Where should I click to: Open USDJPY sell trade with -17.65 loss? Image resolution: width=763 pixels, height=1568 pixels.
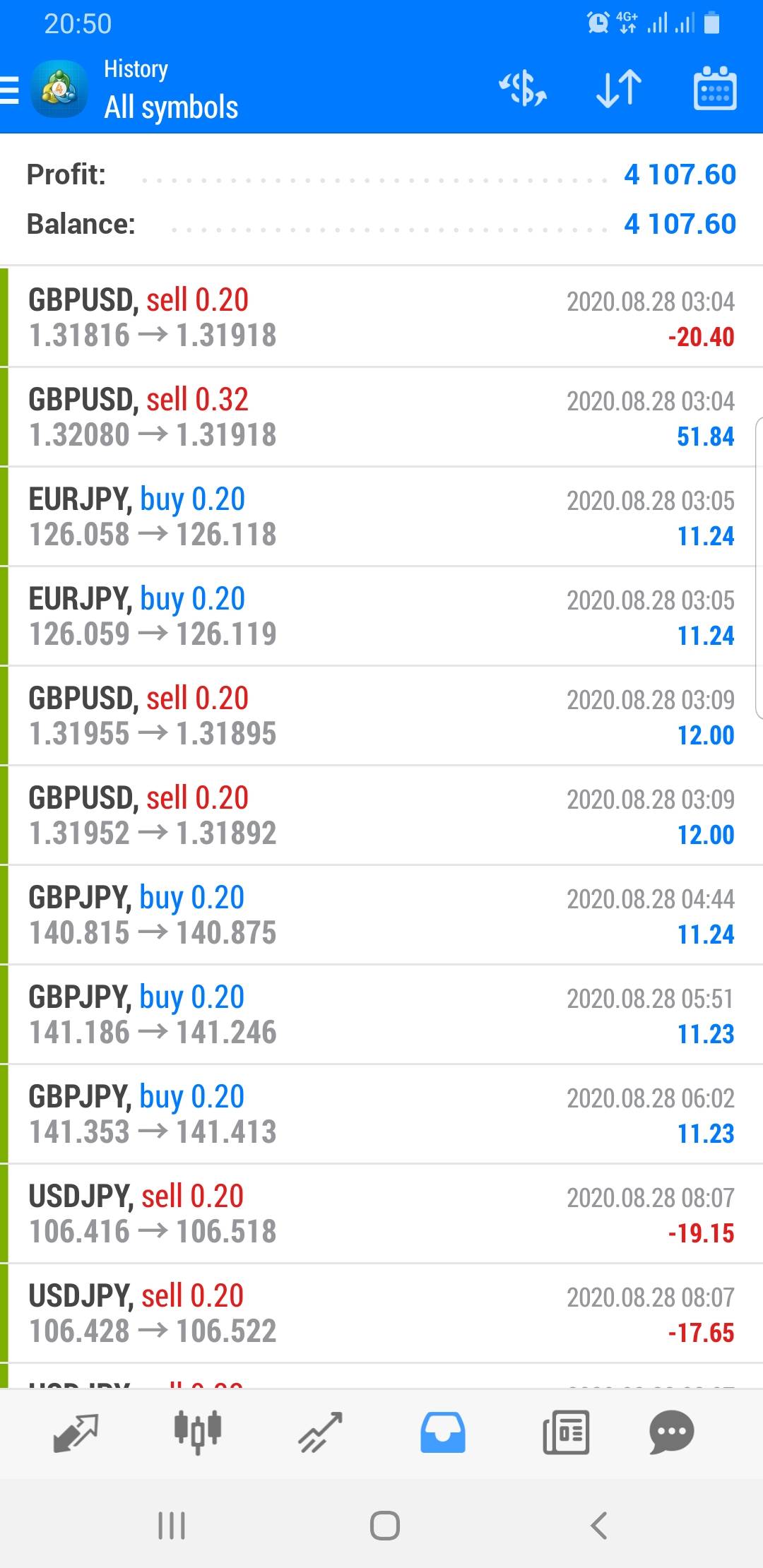[381, 1313]
